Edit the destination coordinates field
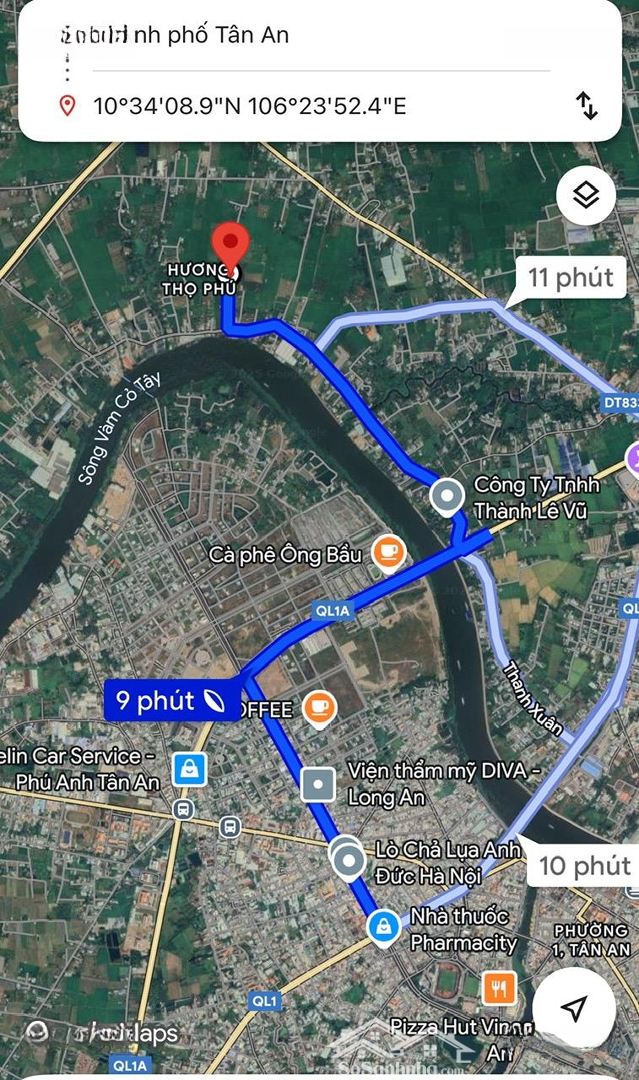The height and width of the screenshot is (1080, 639). pos(250,105)
